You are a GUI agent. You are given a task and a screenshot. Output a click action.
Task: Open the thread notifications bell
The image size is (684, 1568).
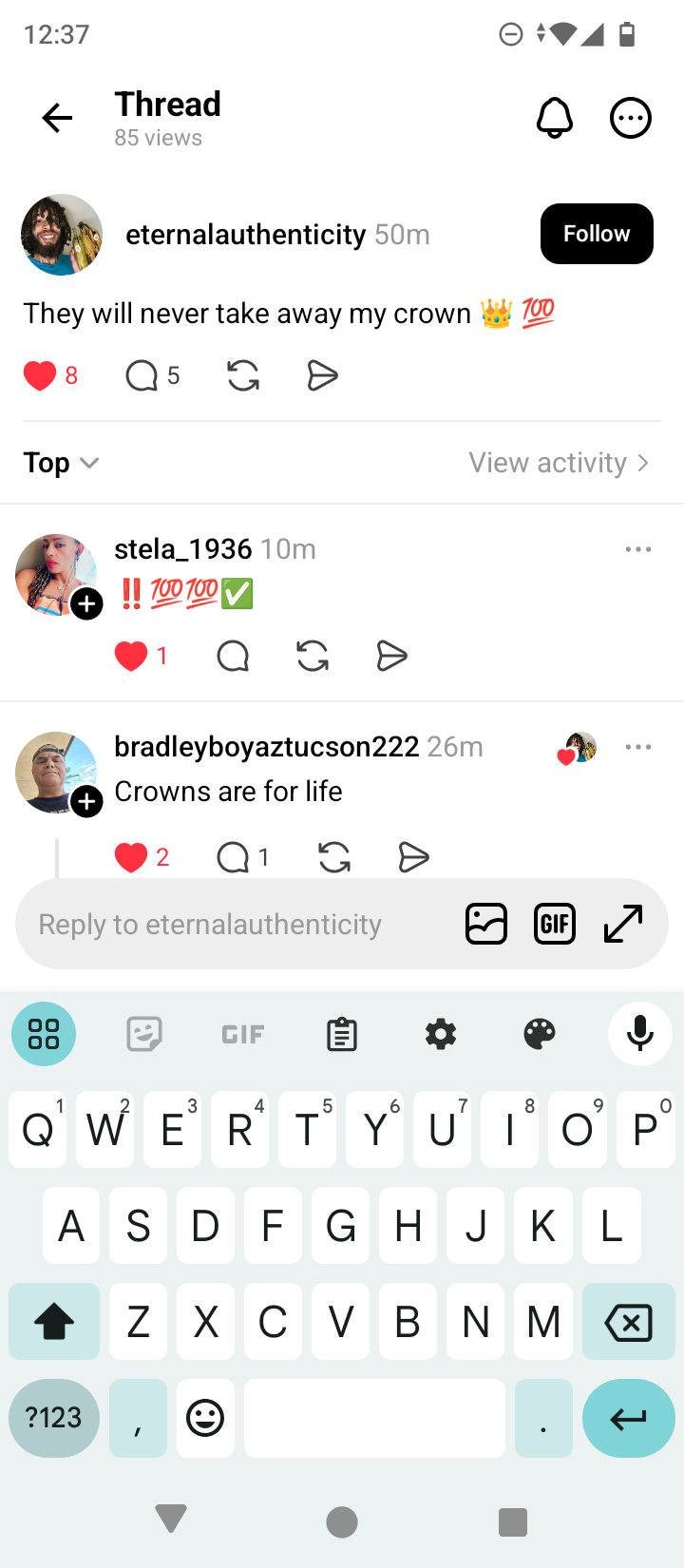[555, 118]
